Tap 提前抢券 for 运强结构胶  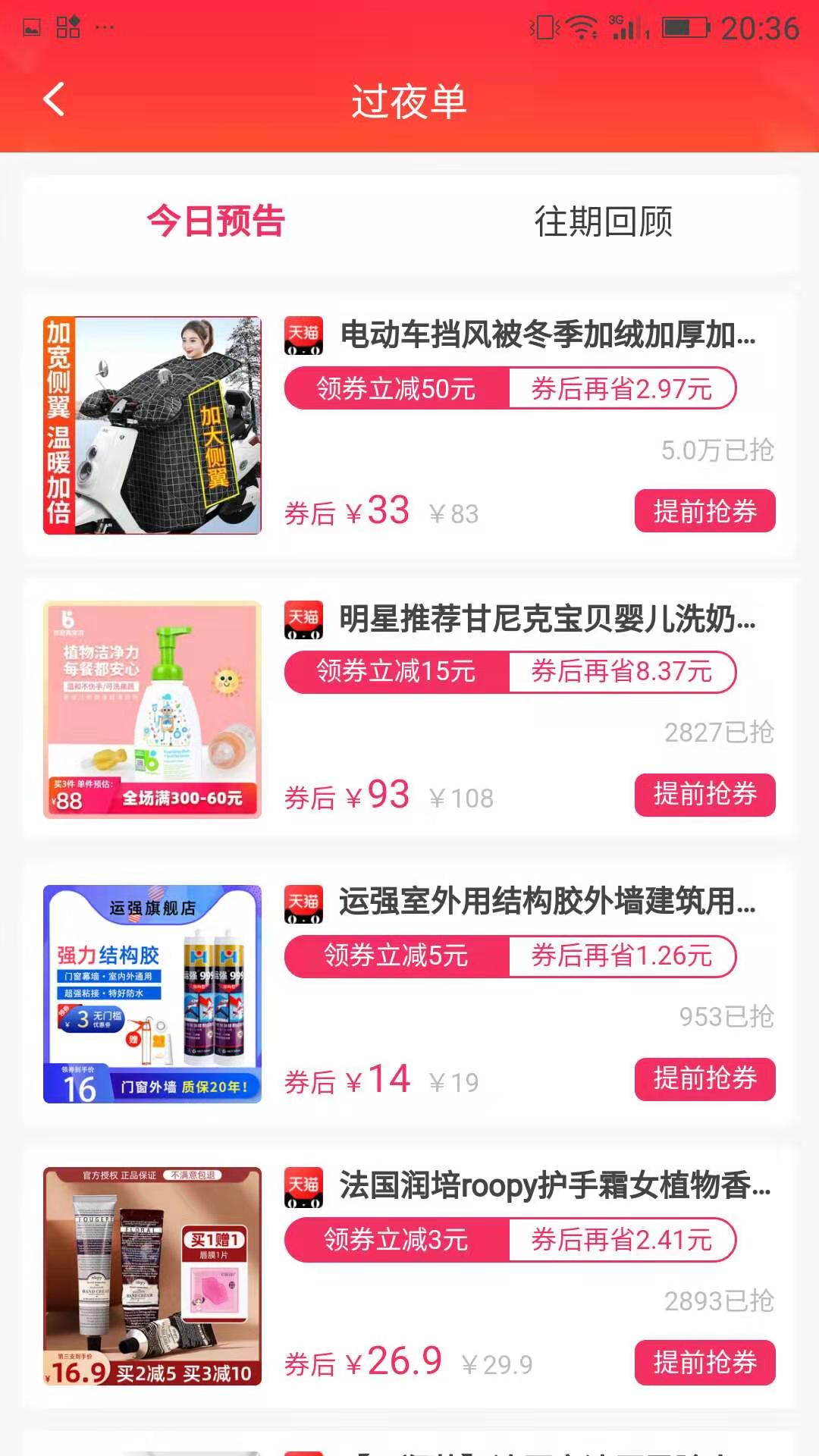click(x=704, y=1078)
